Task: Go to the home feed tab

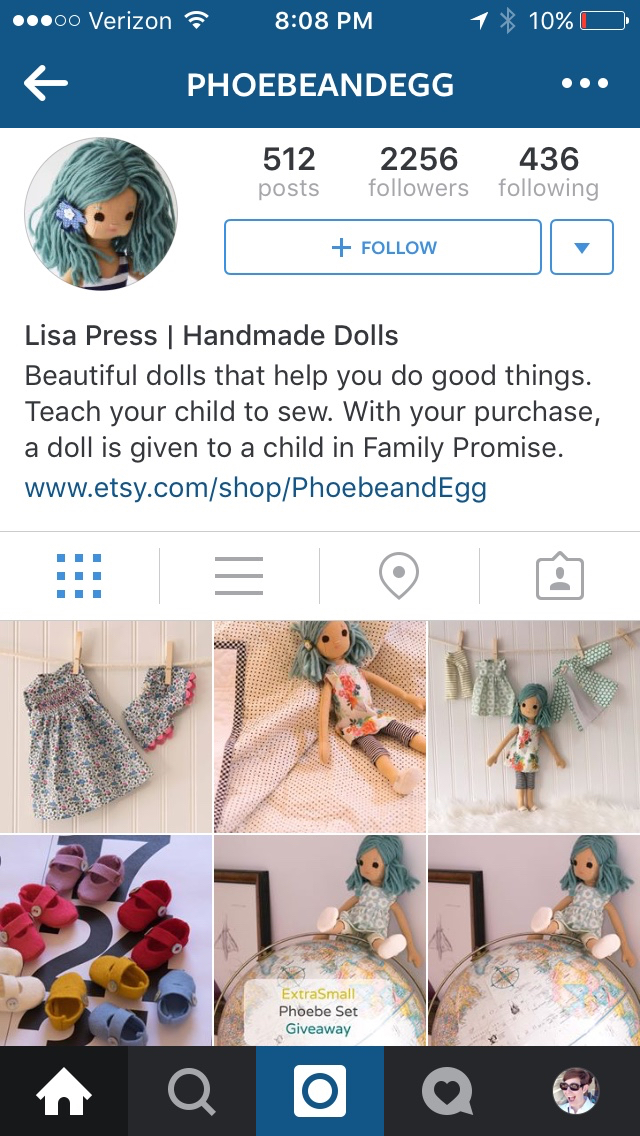Action: [63, 1091]
